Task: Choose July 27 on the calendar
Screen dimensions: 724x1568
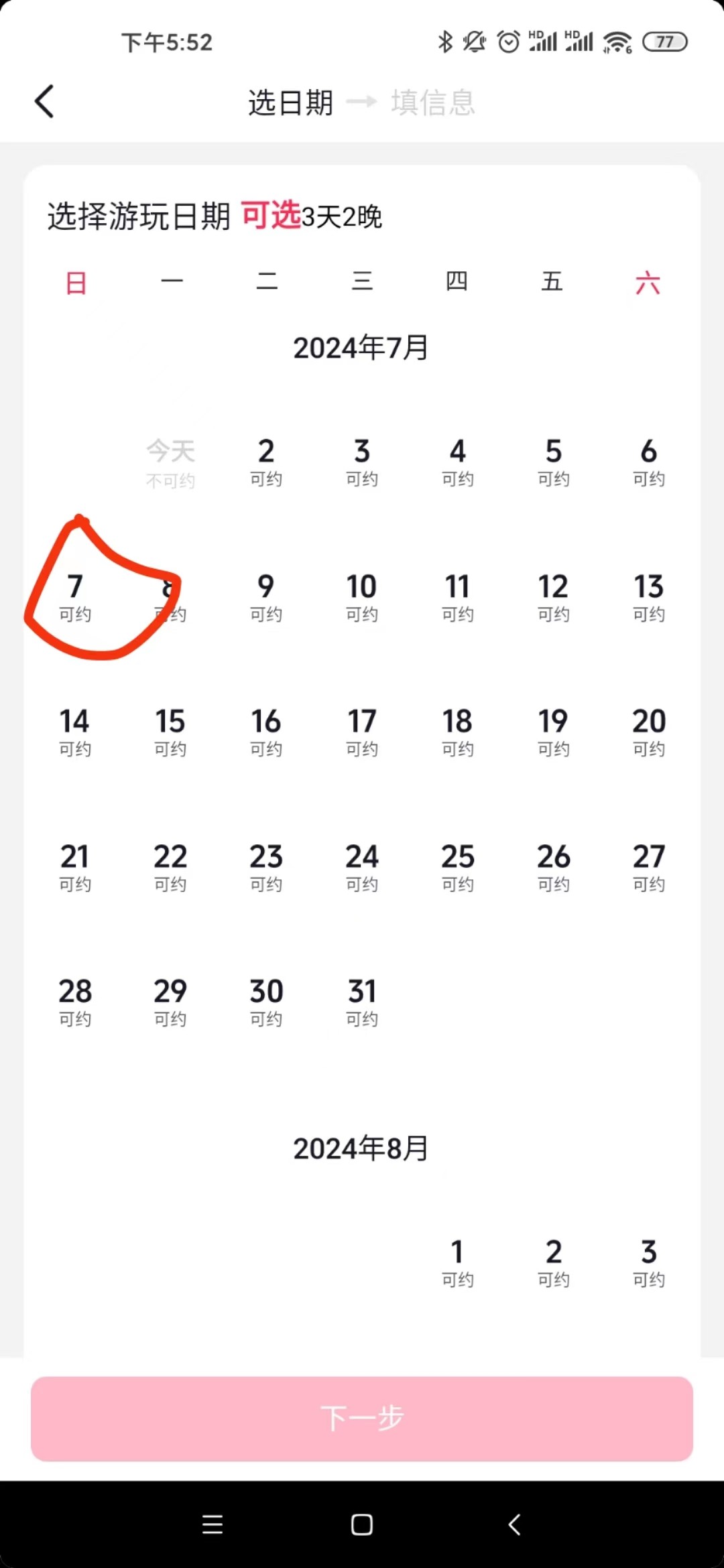Action: pyautogui.click(x=649, y=866)
